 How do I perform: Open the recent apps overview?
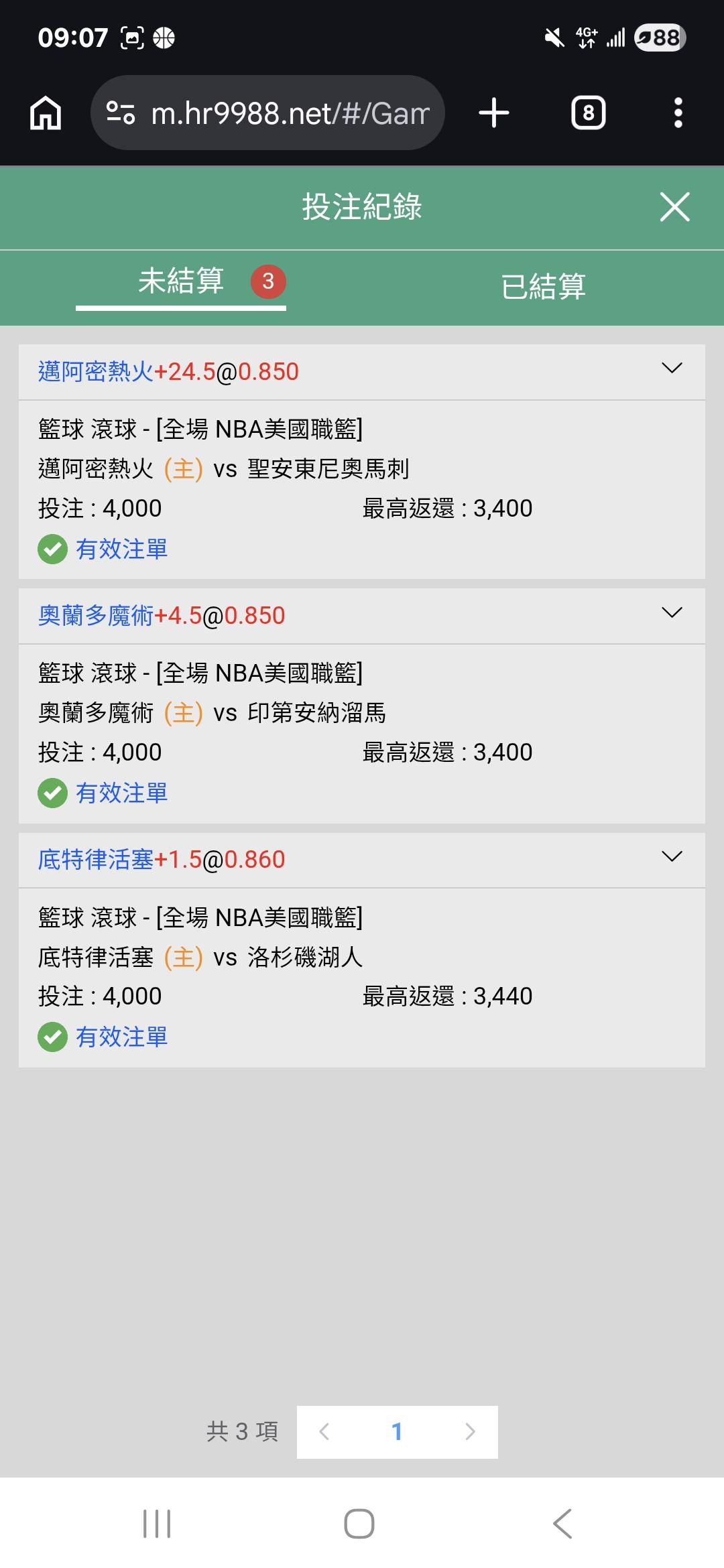[x=157, y=1524]
